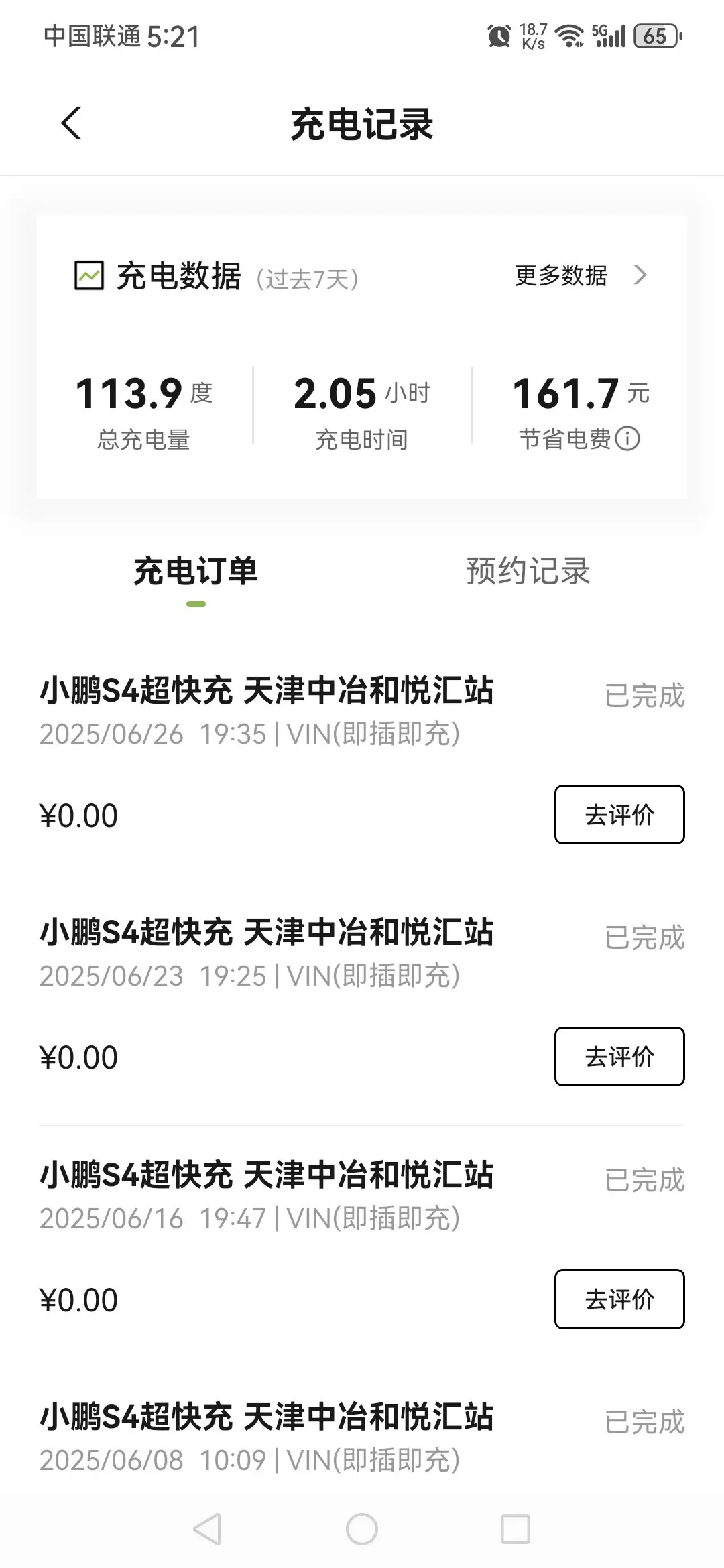This screenshot has height=1568, width=724.
Task: Switch to the 预约记录 tab
Action: [528, 572]
